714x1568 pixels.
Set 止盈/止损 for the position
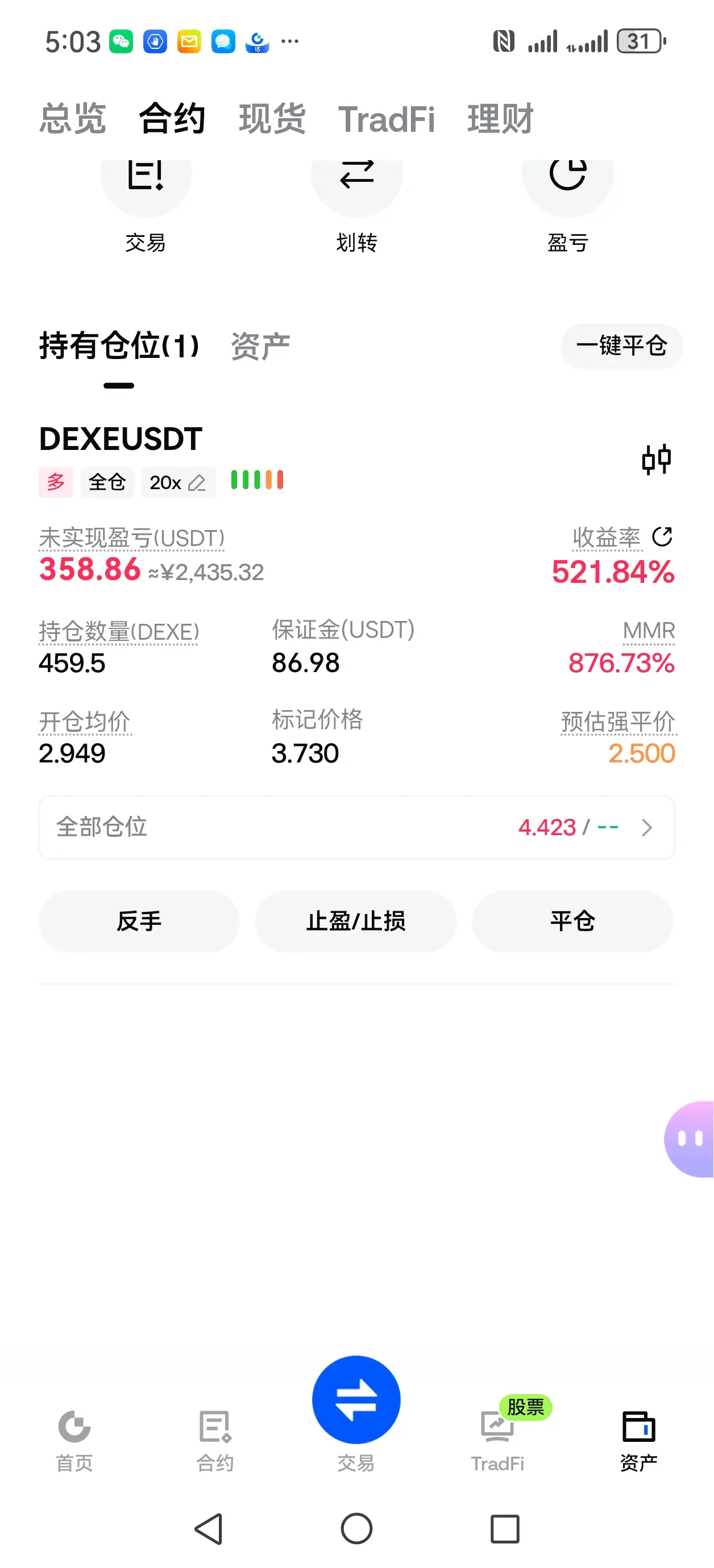tap(356, 921)
